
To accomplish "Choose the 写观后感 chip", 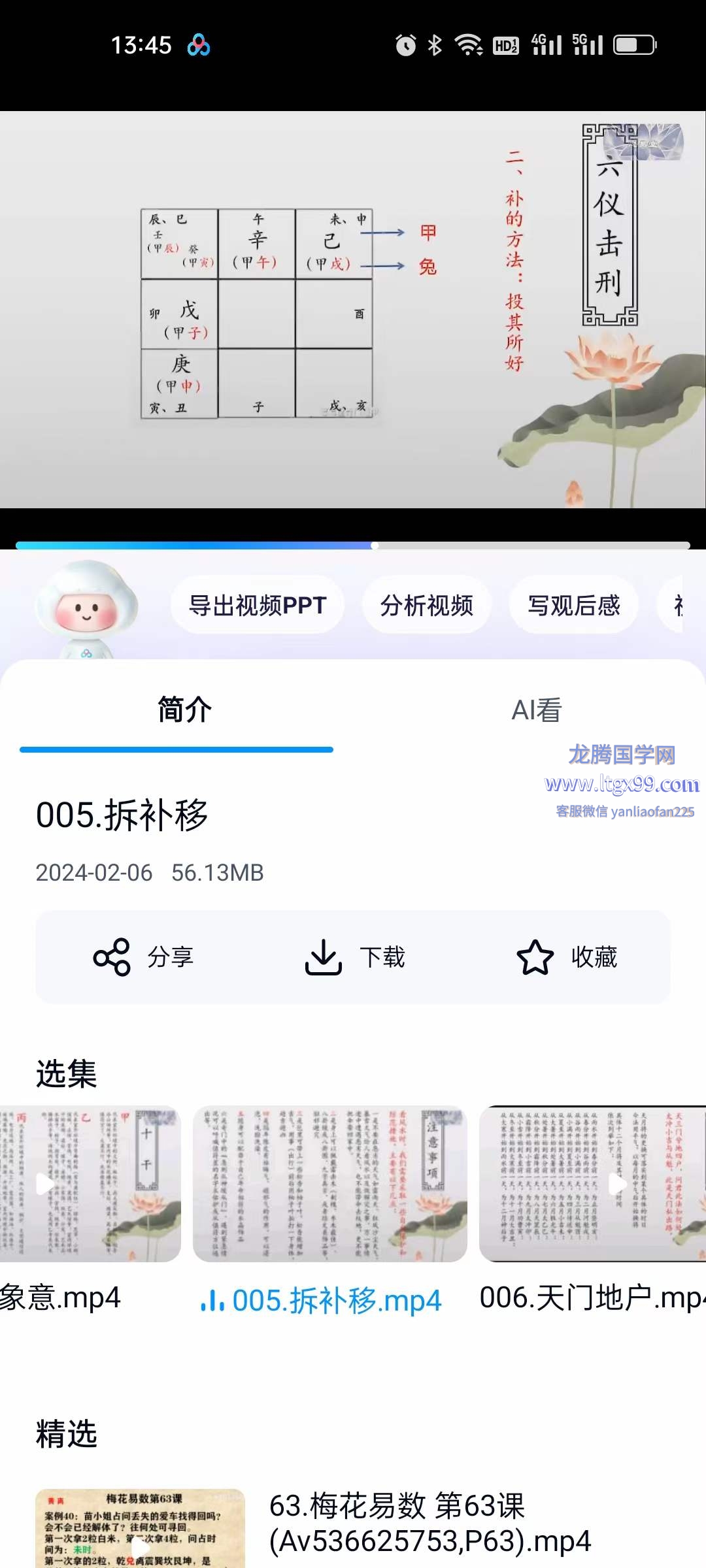I will point(573,606).
